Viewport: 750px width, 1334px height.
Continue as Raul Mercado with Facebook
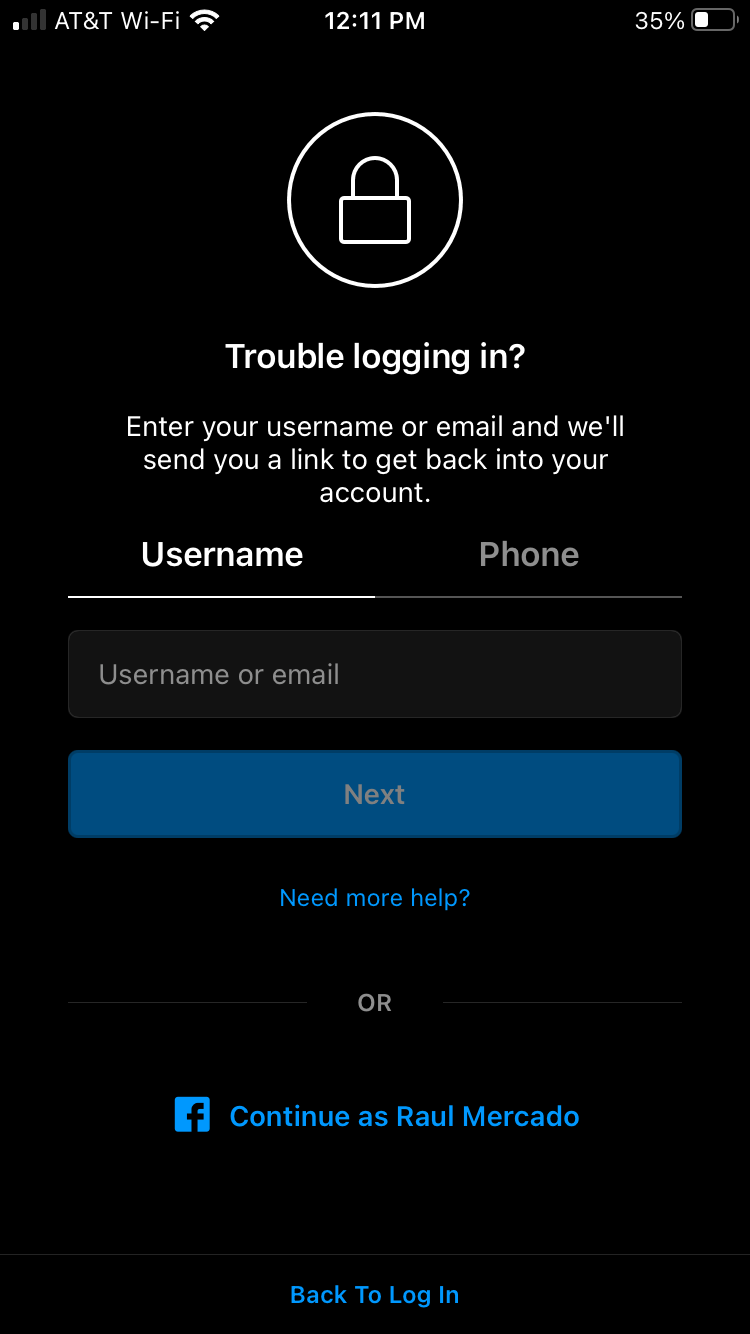(377, 1116)
